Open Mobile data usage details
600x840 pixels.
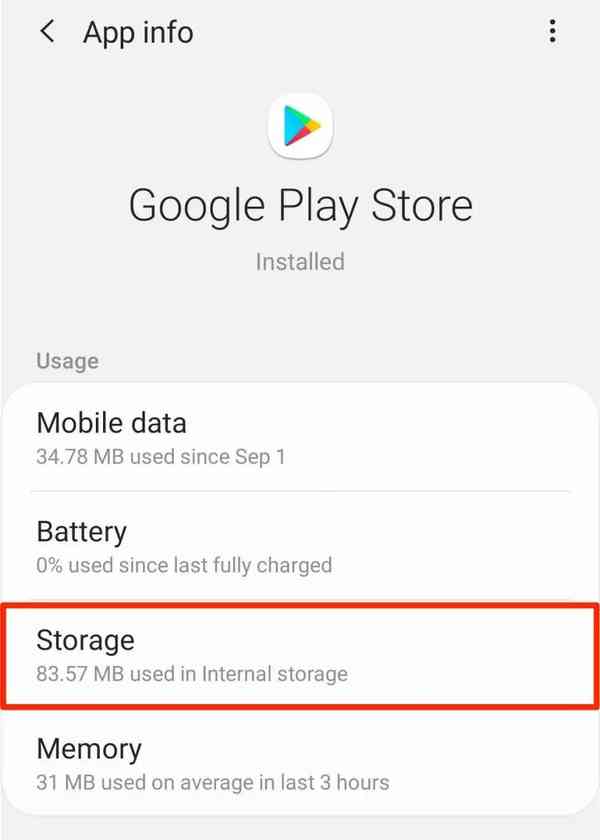tap(300, 437)
